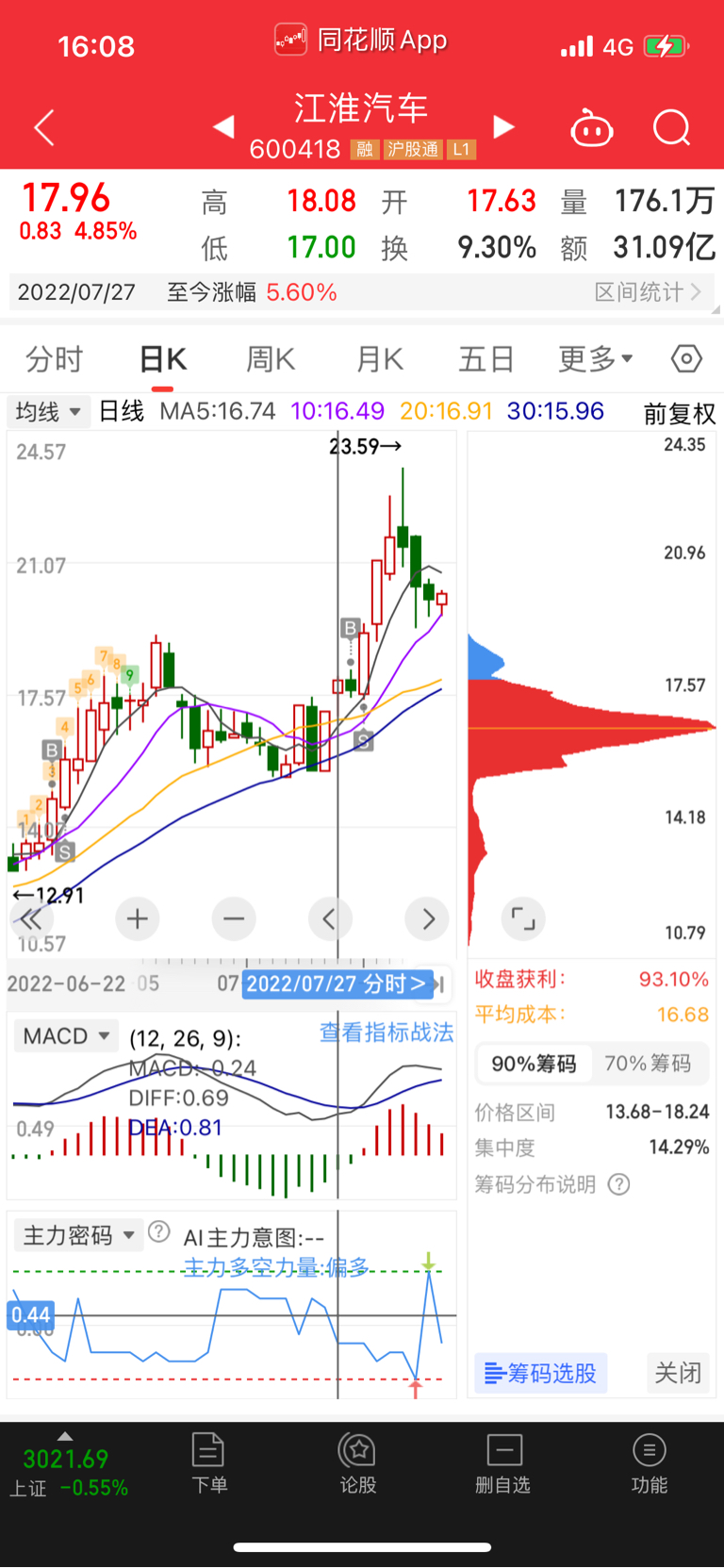Tap the 筹码选股 button
The width and height of the screenshot is (724, 1568).
coord(541,1373)
